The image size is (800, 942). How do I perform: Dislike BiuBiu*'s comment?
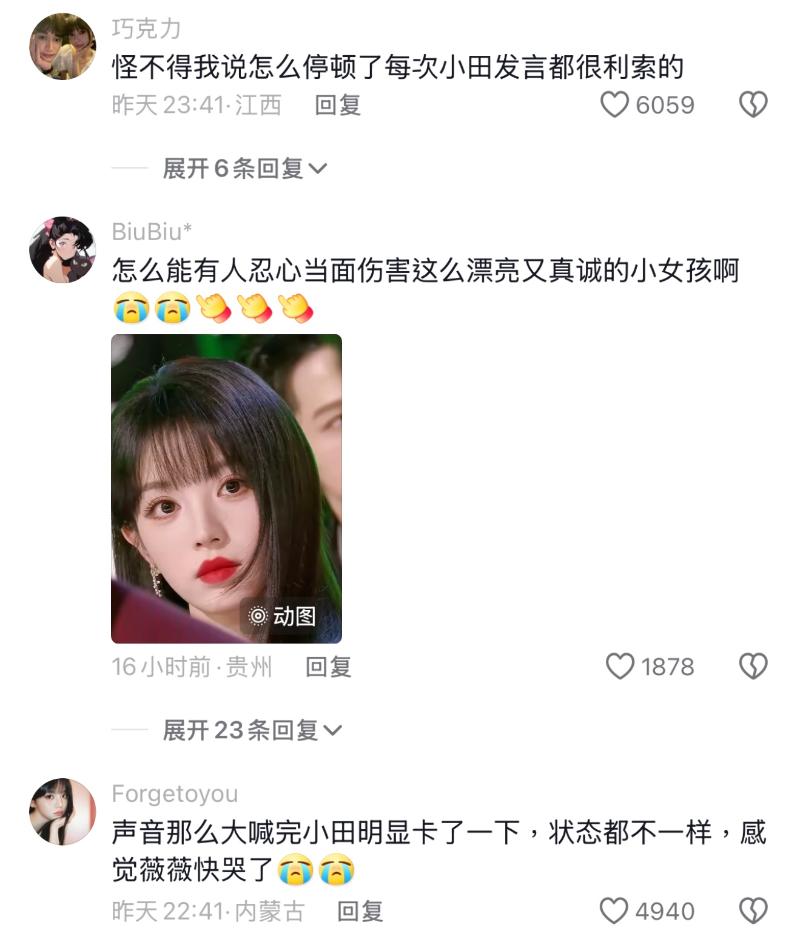coord(752,666)
